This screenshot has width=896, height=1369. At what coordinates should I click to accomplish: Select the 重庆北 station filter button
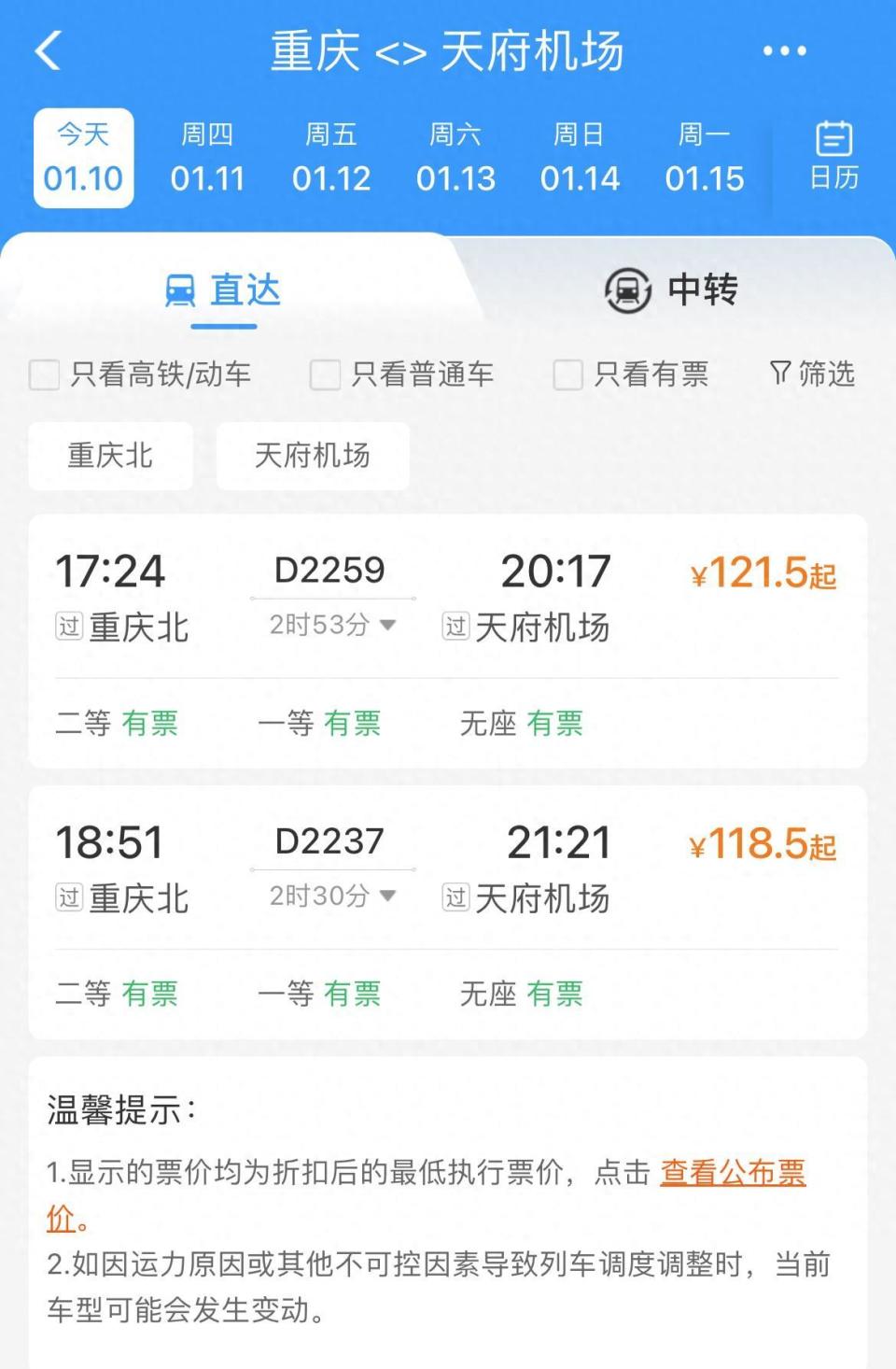pos(110,456)
